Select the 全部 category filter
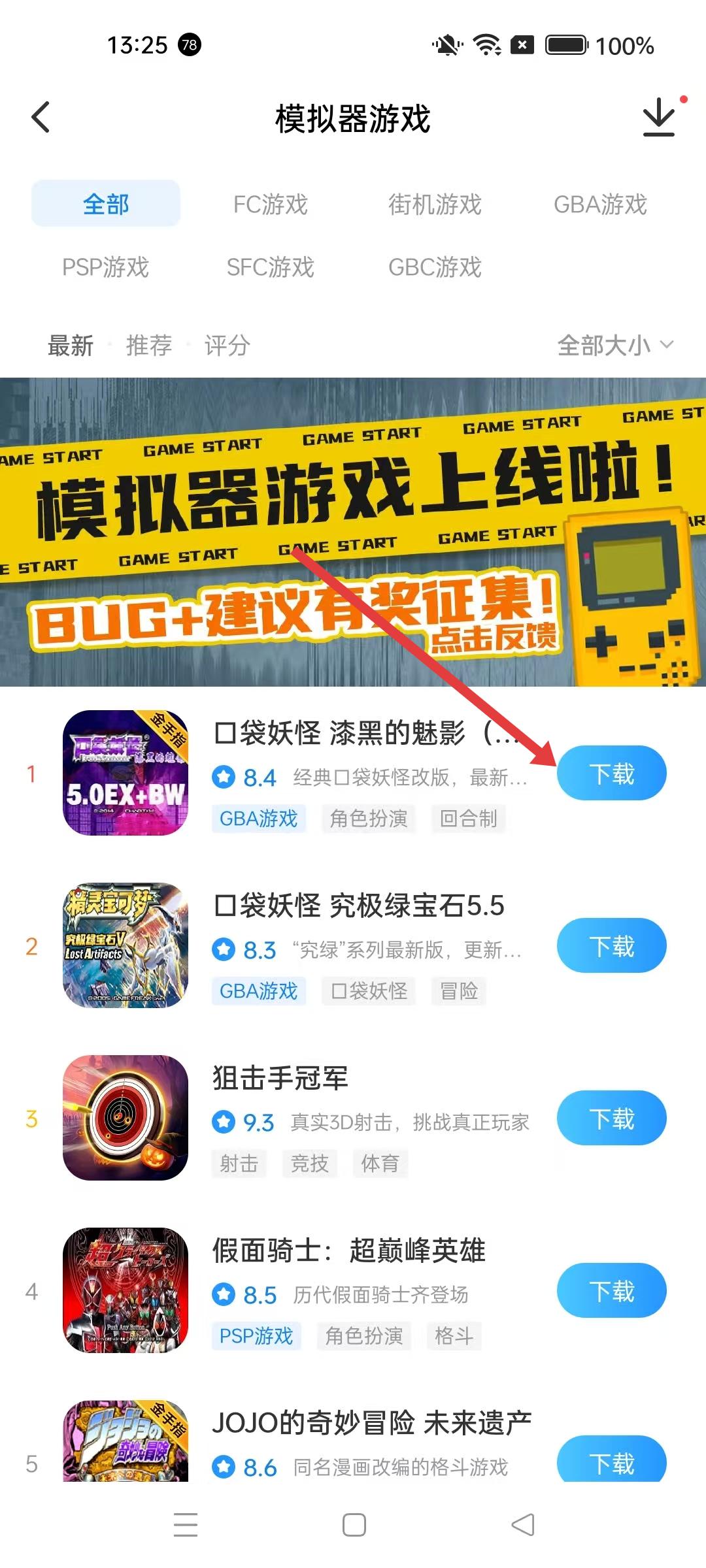Image resolution: width=706 pixels, height=1568 pixels. coord(106,204)
